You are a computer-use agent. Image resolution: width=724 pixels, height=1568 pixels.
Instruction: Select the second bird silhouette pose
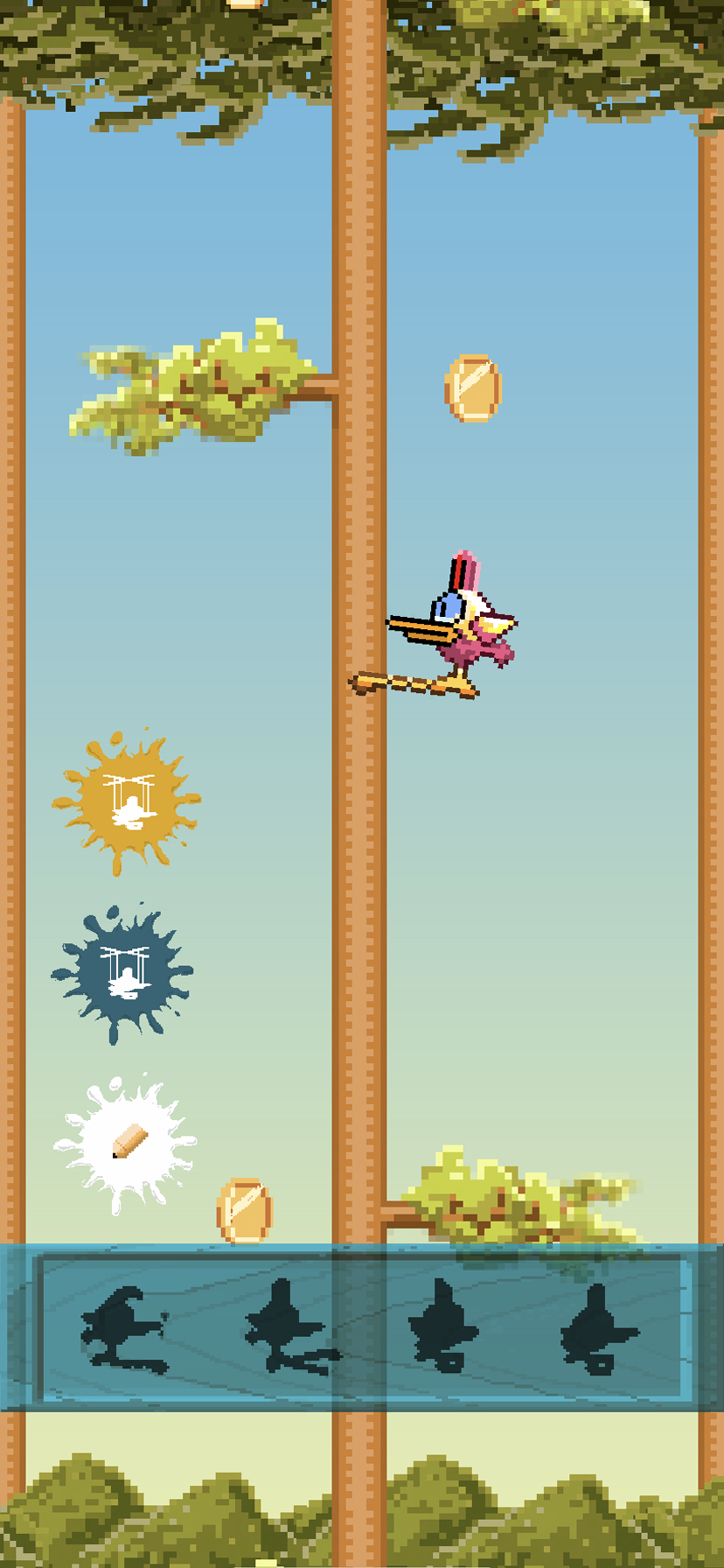point(286,1326)
